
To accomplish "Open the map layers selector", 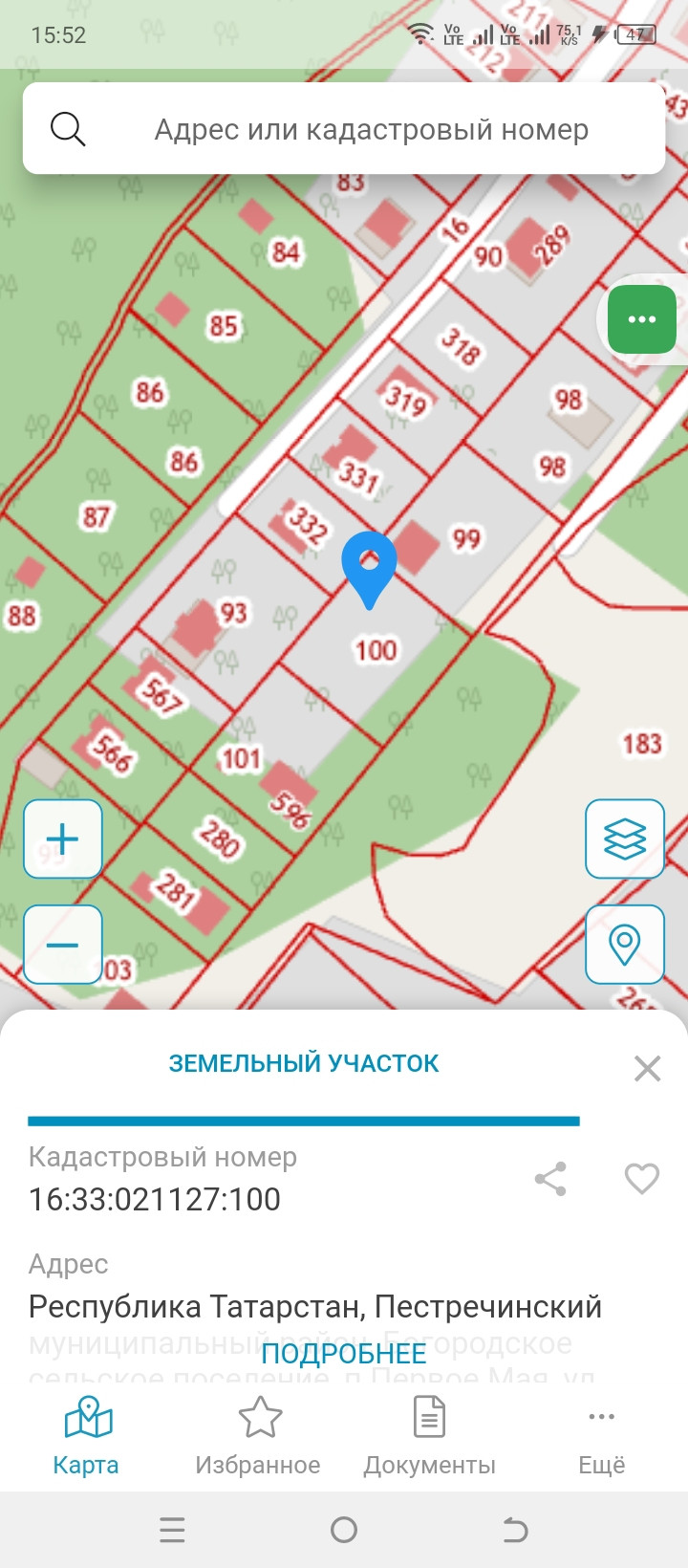I will (625, 839).
